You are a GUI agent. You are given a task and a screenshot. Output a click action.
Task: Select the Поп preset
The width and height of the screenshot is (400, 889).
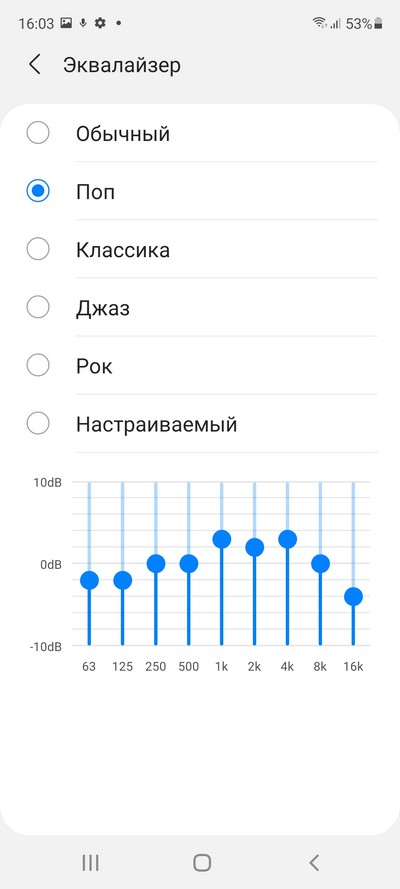(200, 192)
